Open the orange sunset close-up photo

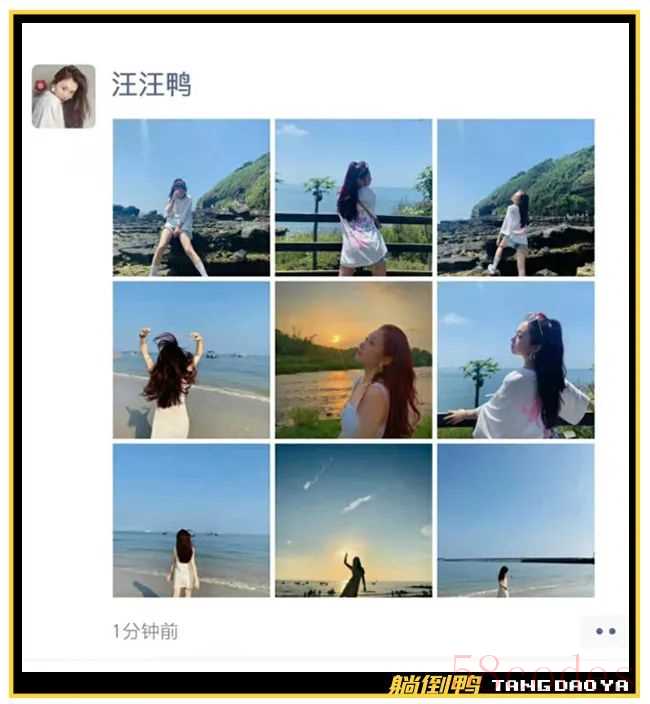click(354, 360)
